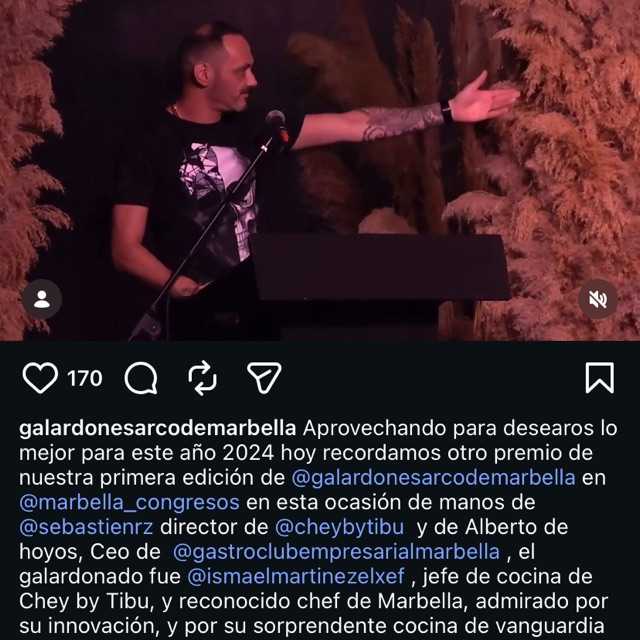
Task: Open the @ismaelmartinezelxef mention
Action: [x=298, y=577]
